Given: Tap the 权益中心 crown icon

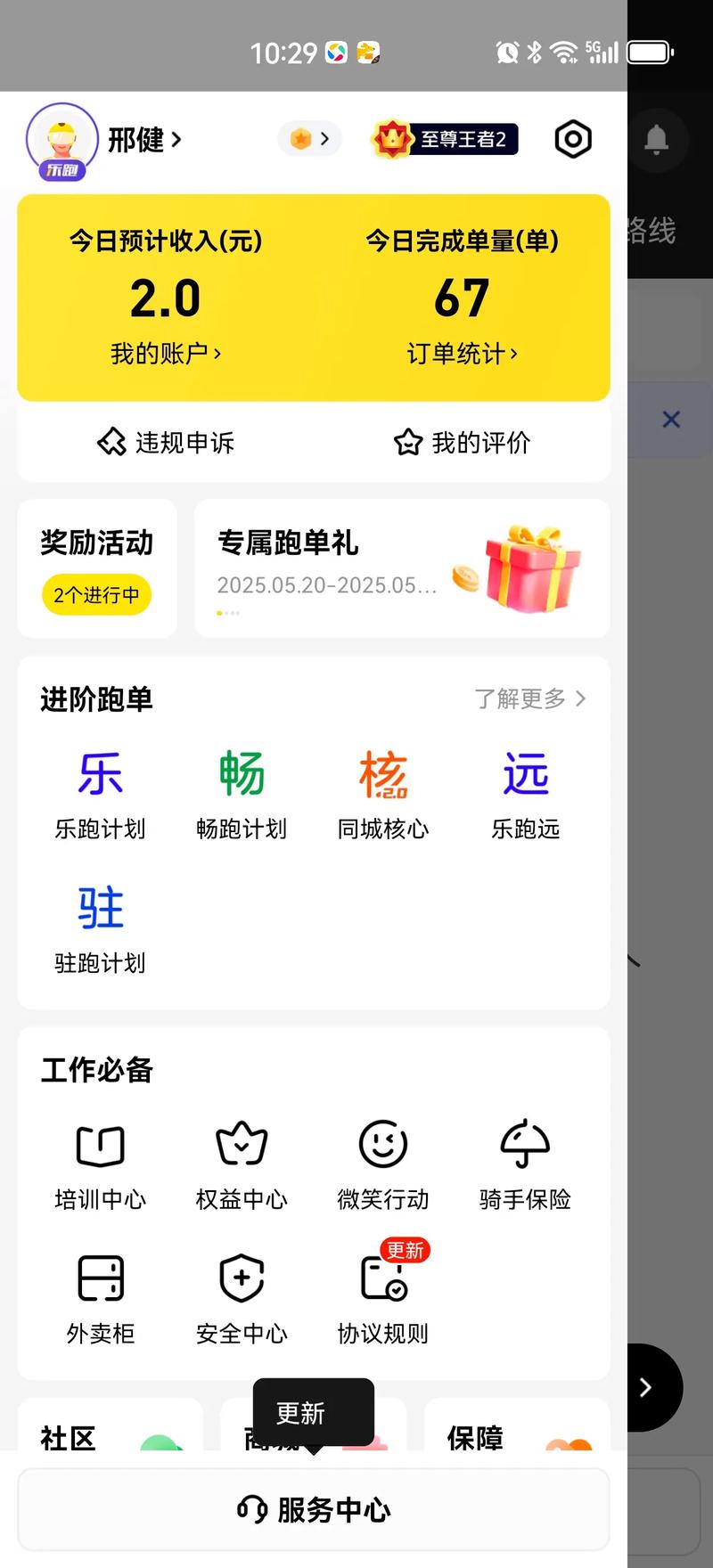Looking at the screenshot, I should [241, 1145].
